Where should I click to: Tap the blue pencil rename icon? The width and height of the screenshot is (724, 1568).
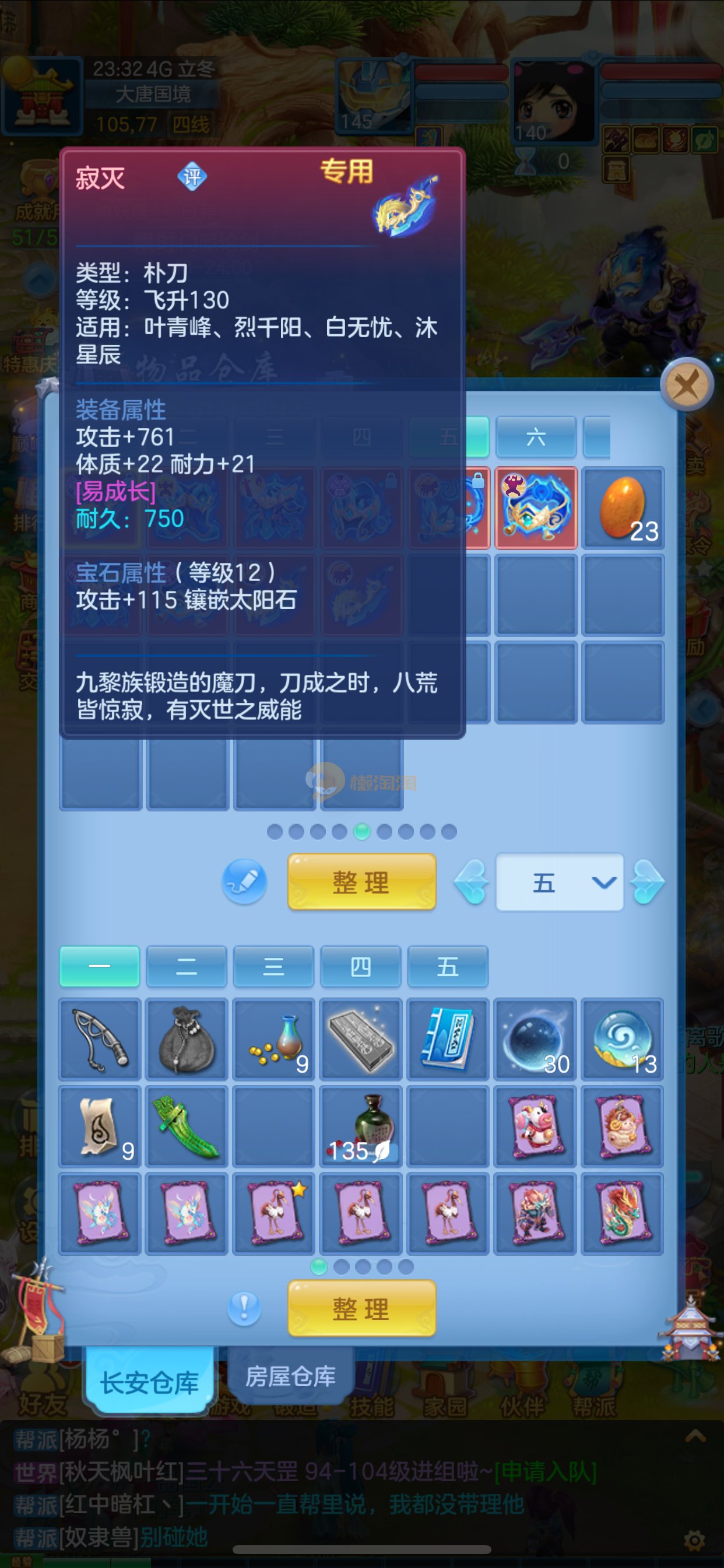[x=244, y=881]
